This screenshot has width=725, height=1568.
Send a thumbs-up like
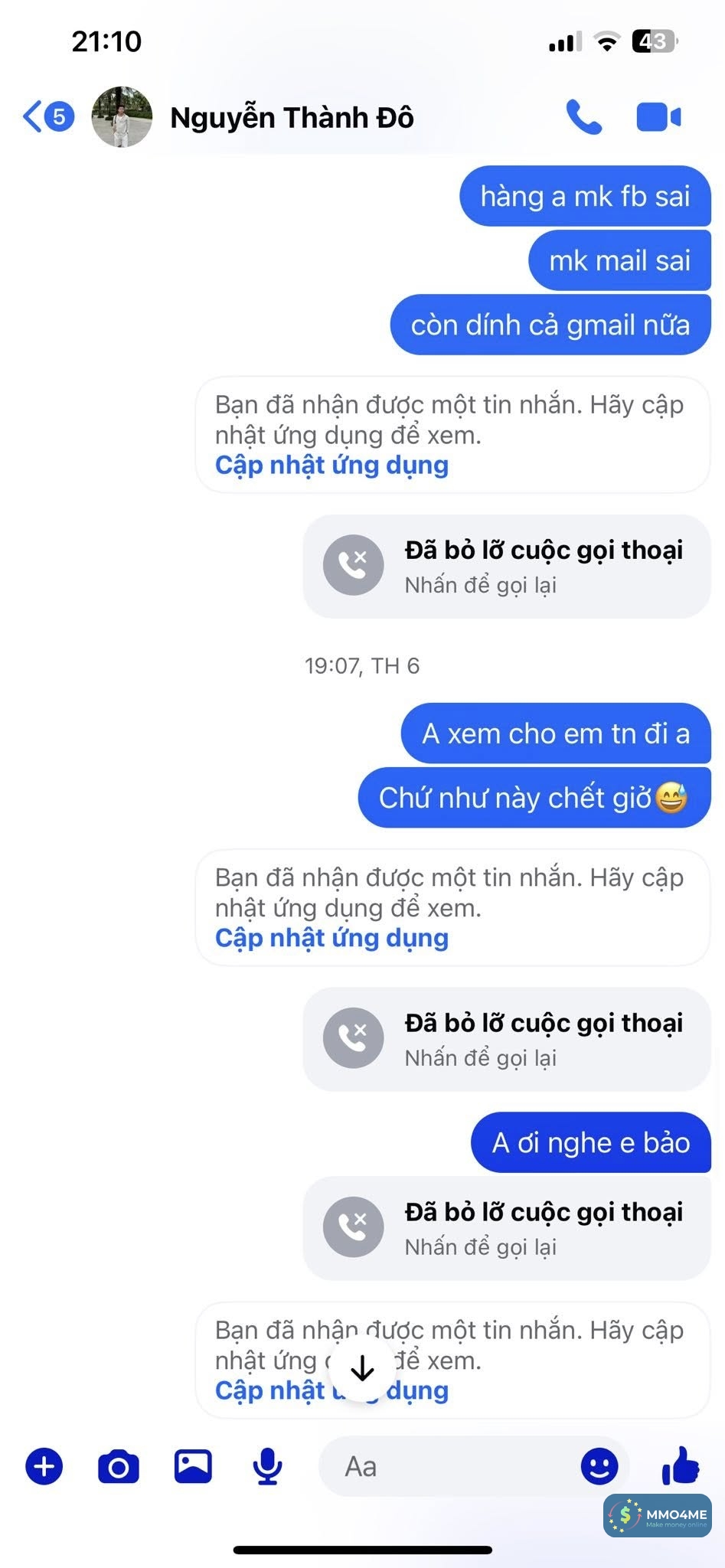(x=681, y=1465)
